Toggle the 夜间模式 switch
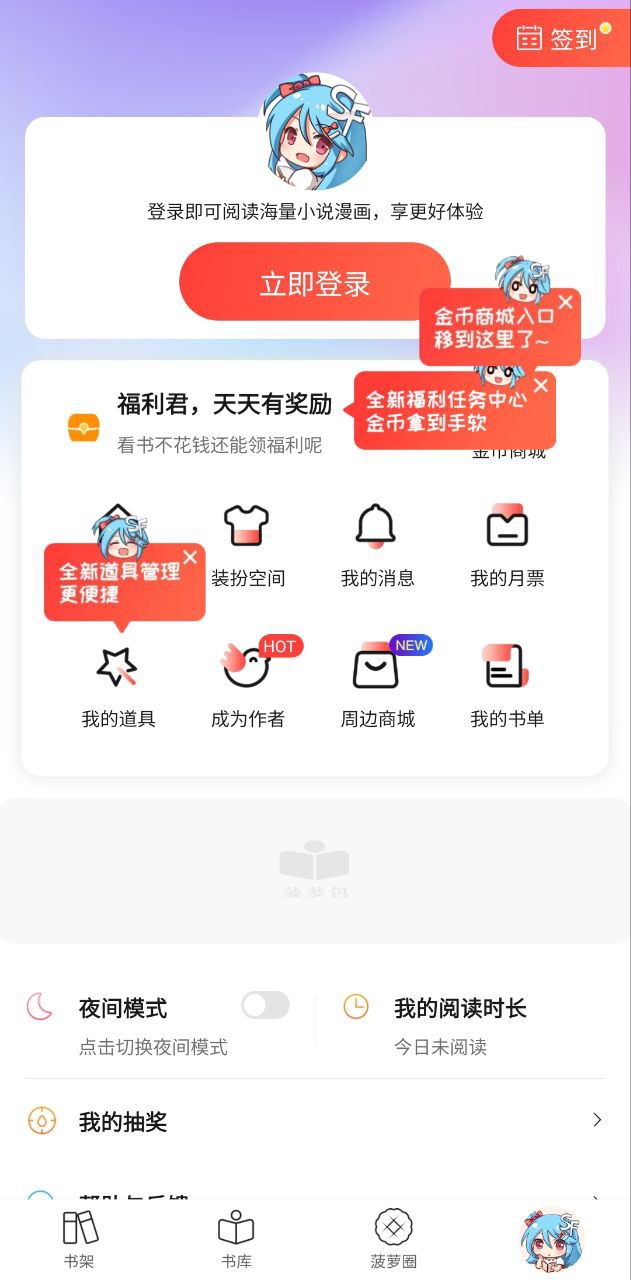Viewport: 631px width, 1280px height. pyautogui.click(x=265, y=1005)
